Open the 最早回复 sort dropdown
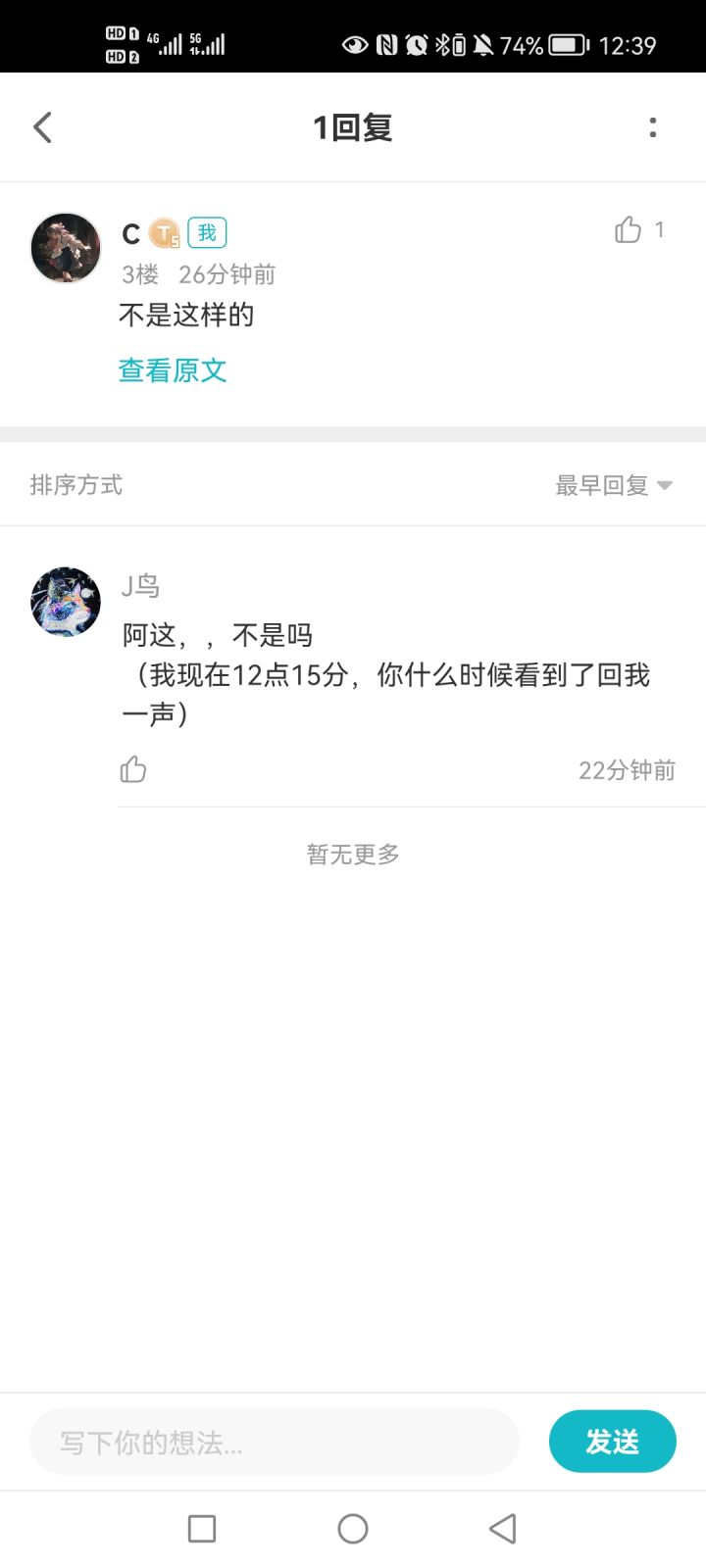Screen dimensions: 706x1568 coord(614,485)
